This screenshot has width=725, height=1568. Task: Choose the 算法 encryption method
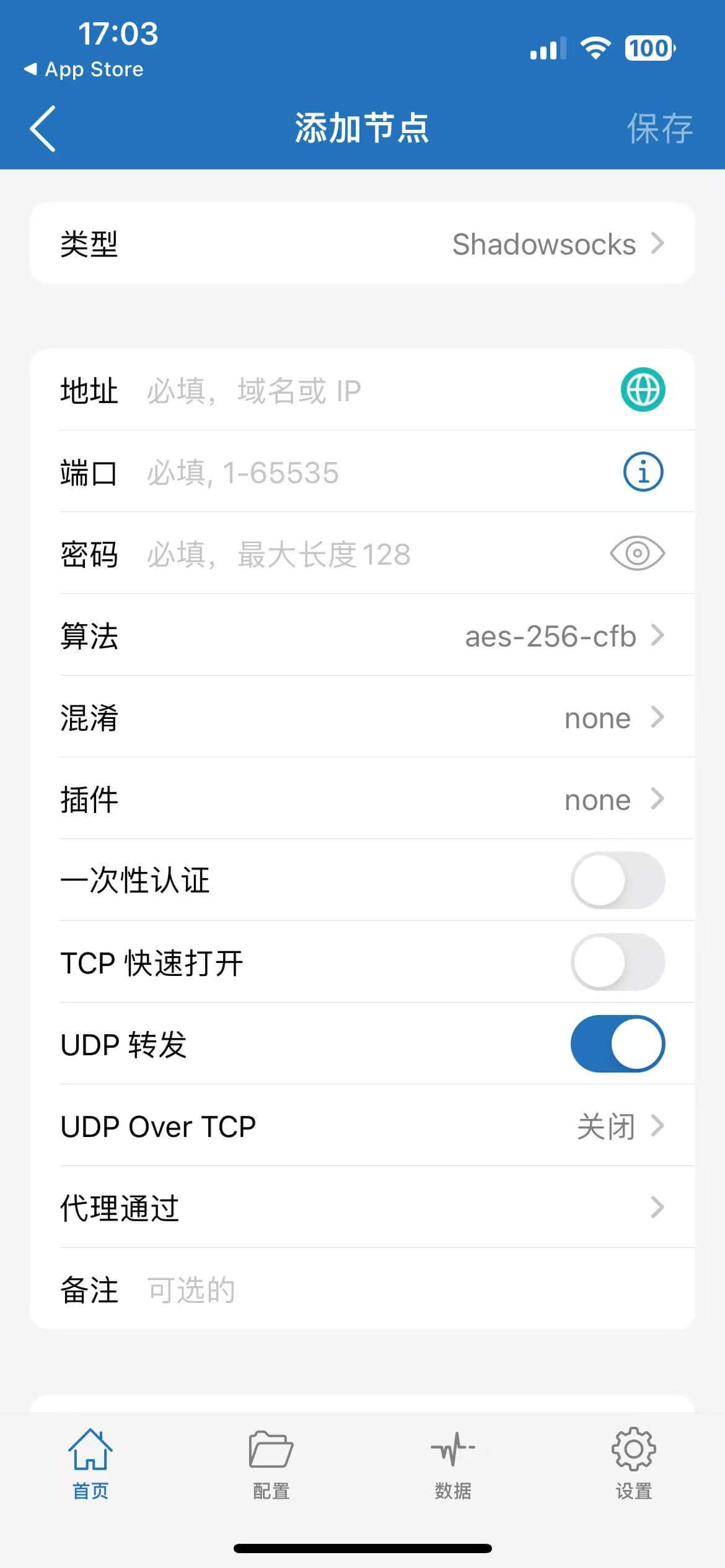pos(362,636)
